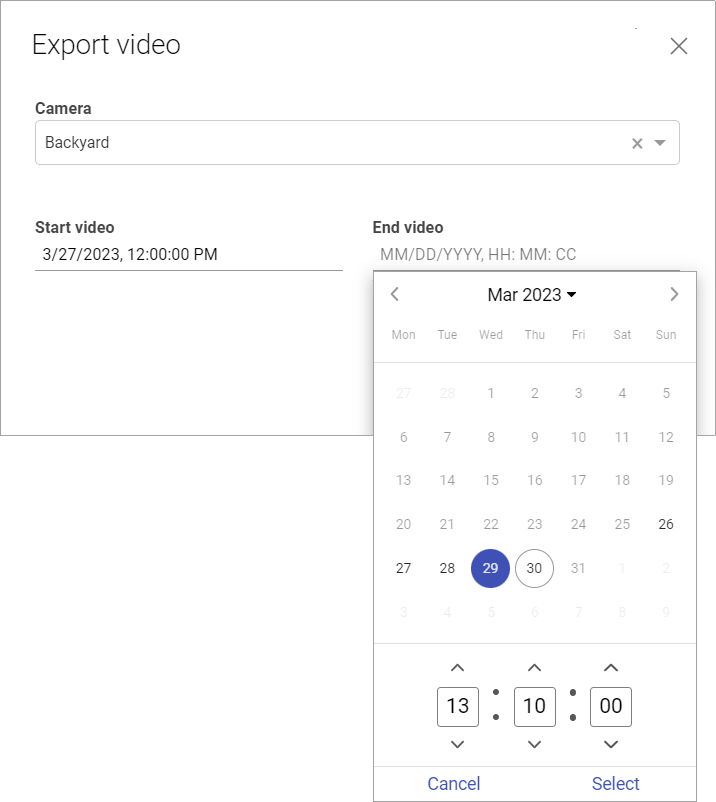Viewport: 716px width, 802px height.
Task: Focus the End video date field
Action: click(525, 255)
